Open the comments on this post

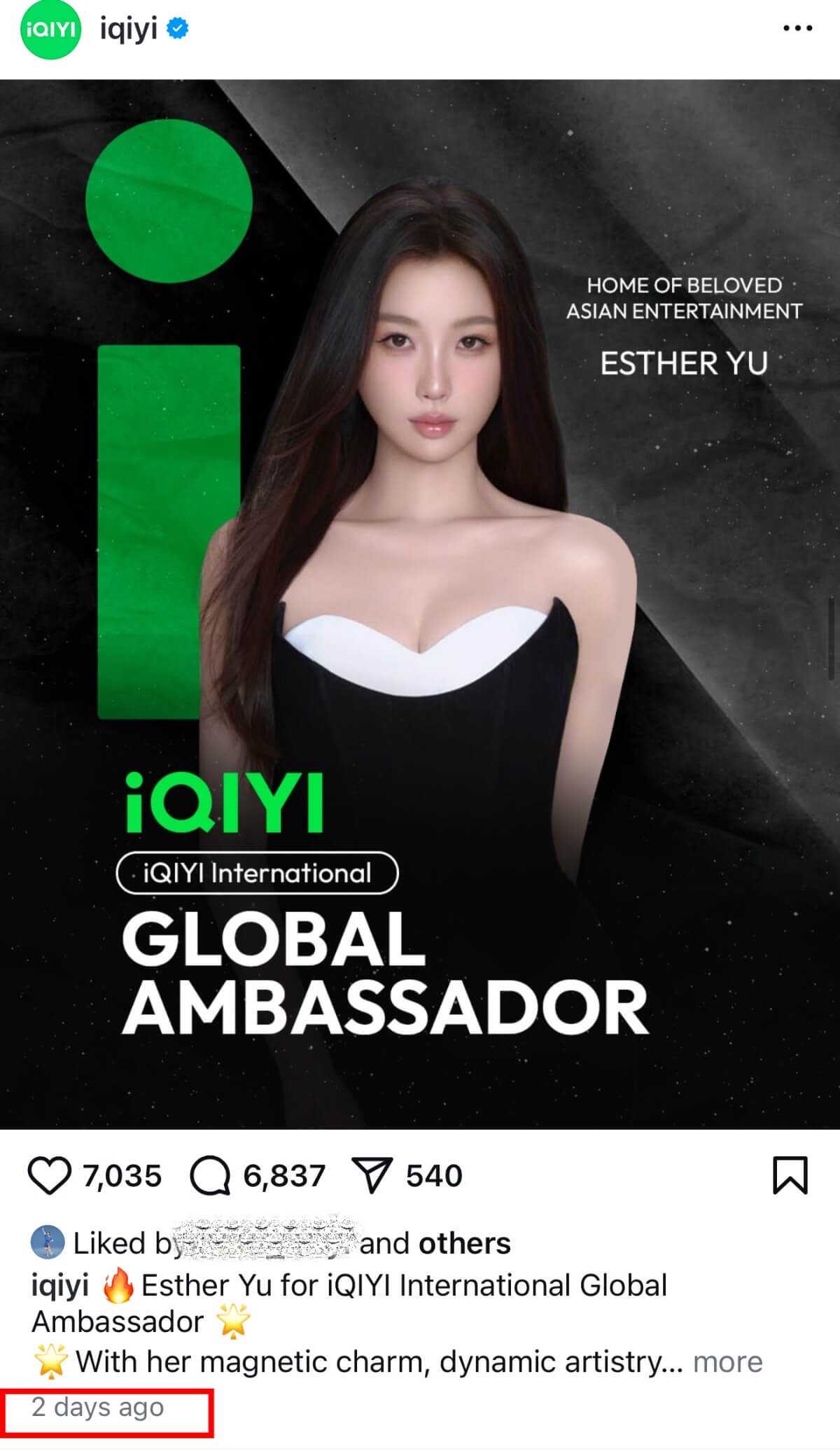coord(210,1175)
